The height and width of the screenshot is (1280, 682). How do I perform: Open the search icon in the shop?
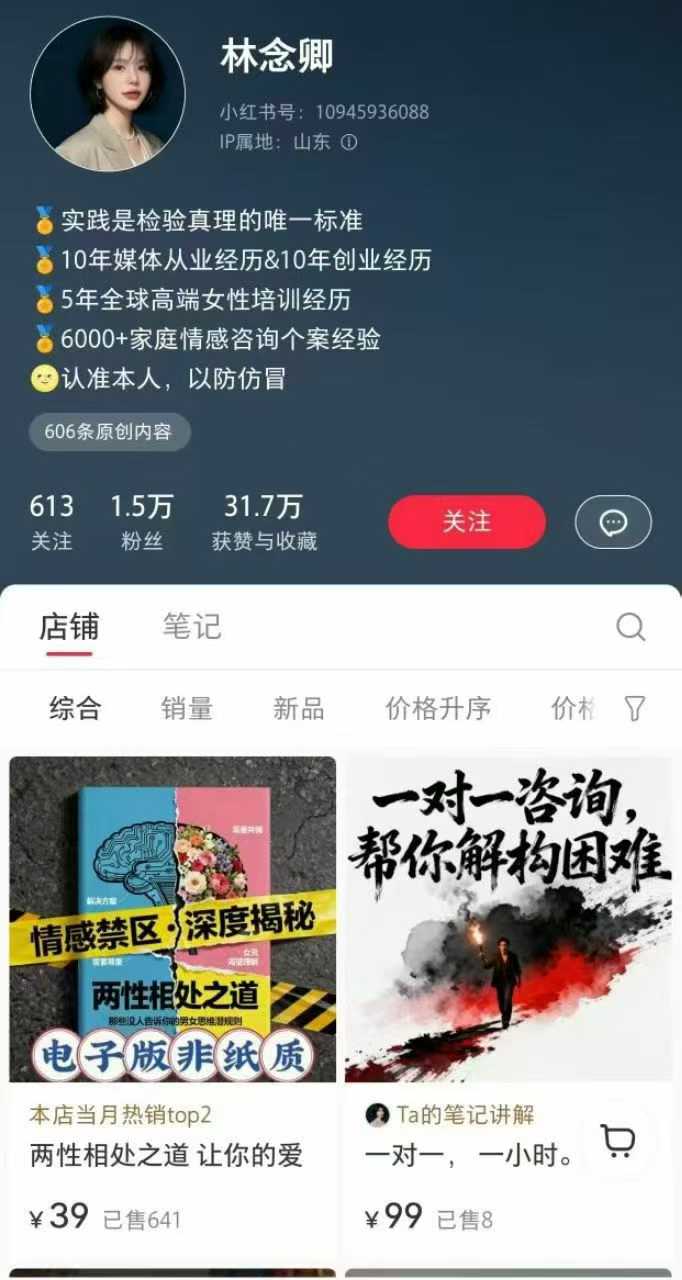point(630,627)
